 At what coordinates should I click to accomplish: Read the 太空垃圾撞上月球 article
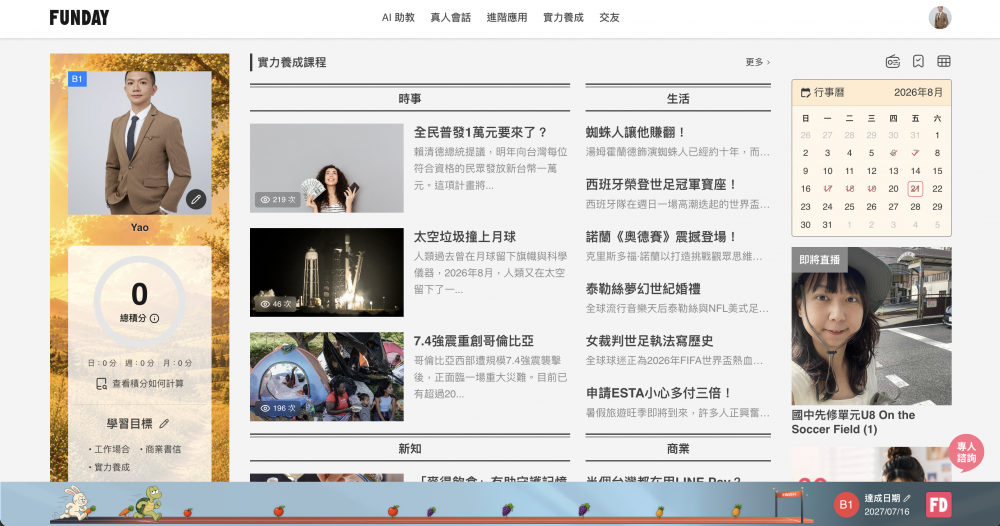click(x=464, y=237)
